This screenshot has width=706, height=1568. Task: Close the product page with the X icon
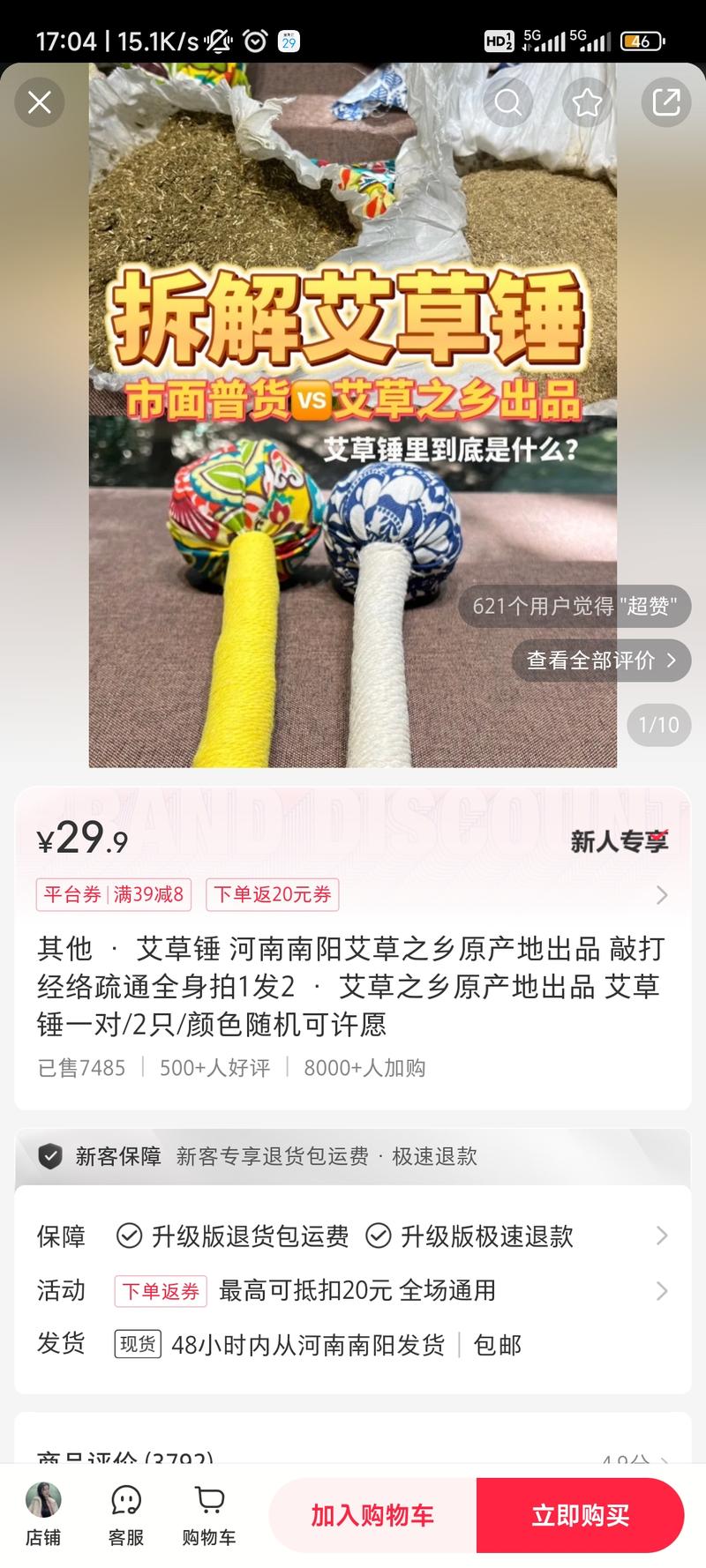pos(39,102)
